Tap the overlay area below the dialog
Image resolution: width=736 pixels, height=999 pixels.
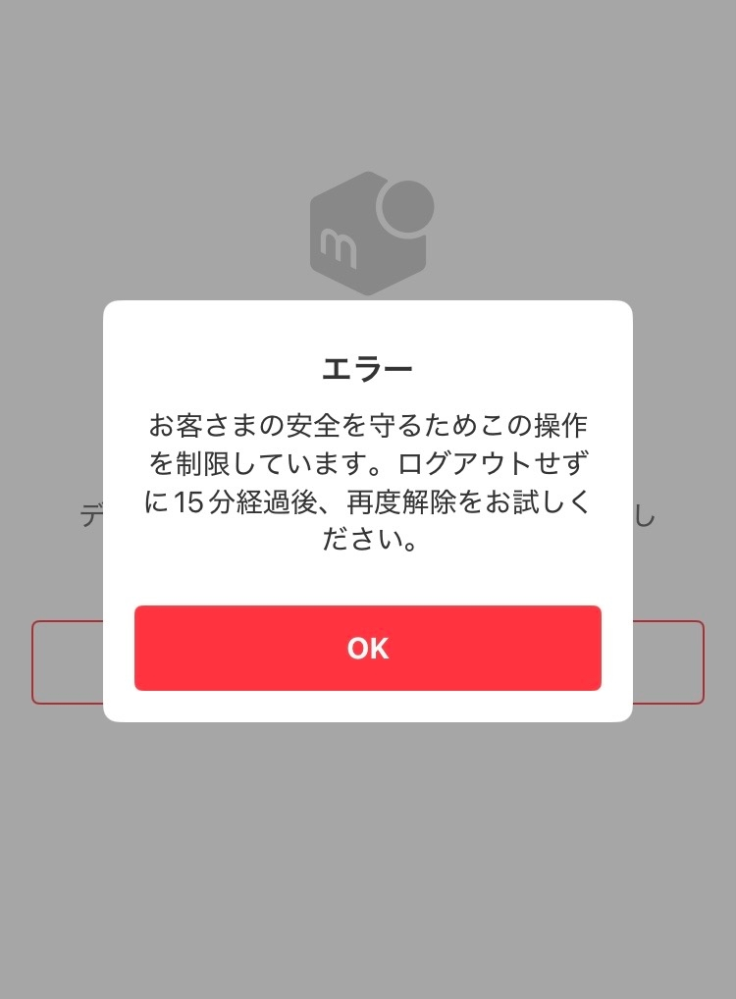tap(368, 850)
